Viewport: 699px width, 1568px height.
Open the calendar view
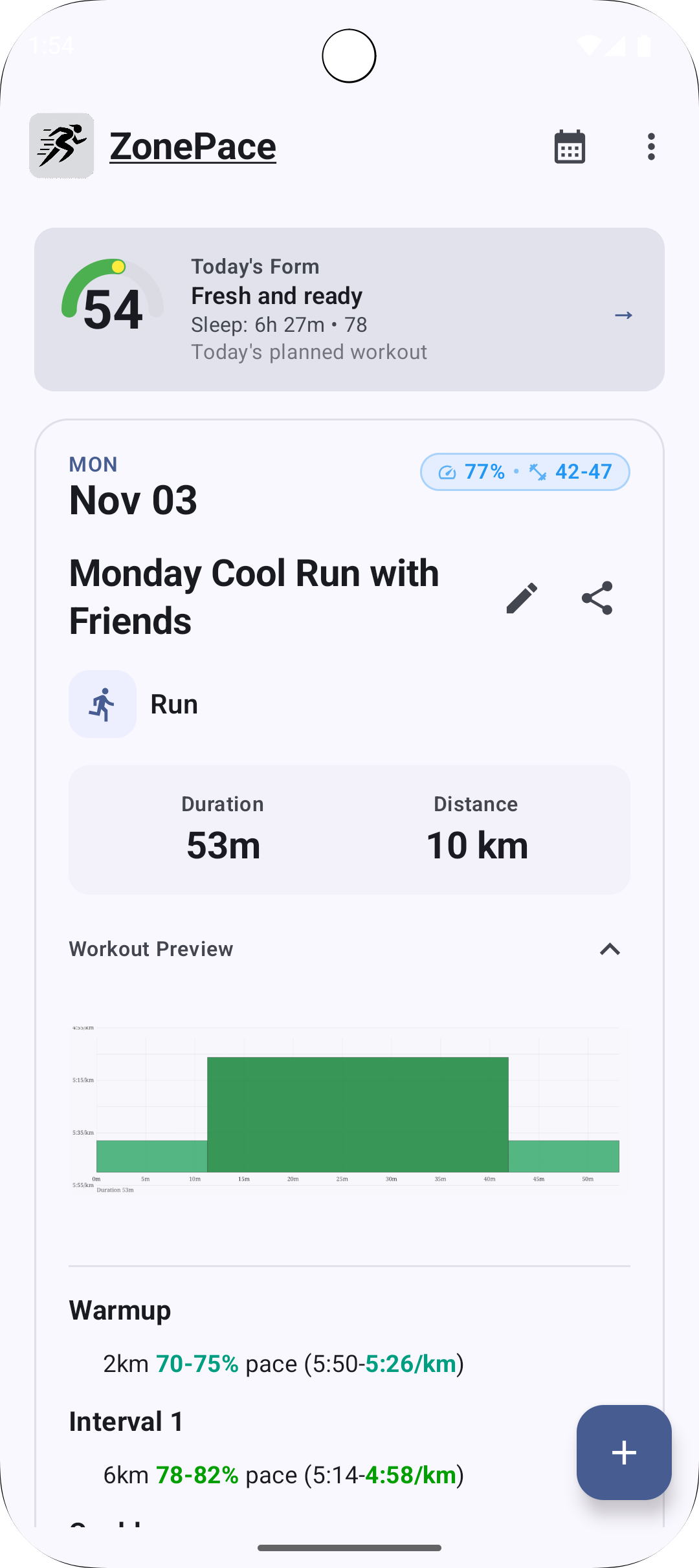tap(570, 147)
